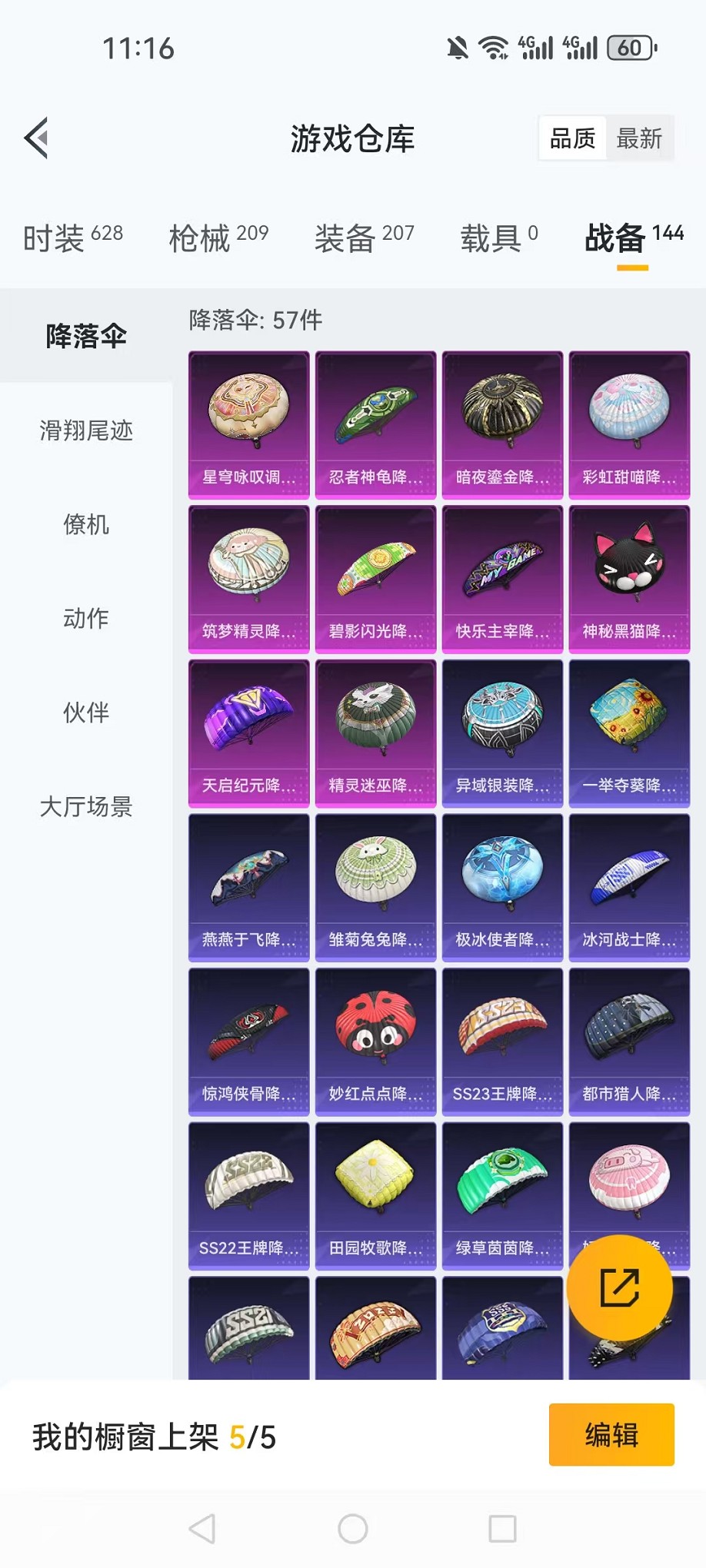The width and height of the screenshot is (706, 1568).
Task: Tap 编辑 to edit my showcase
Action: (x=611, y=1435)
